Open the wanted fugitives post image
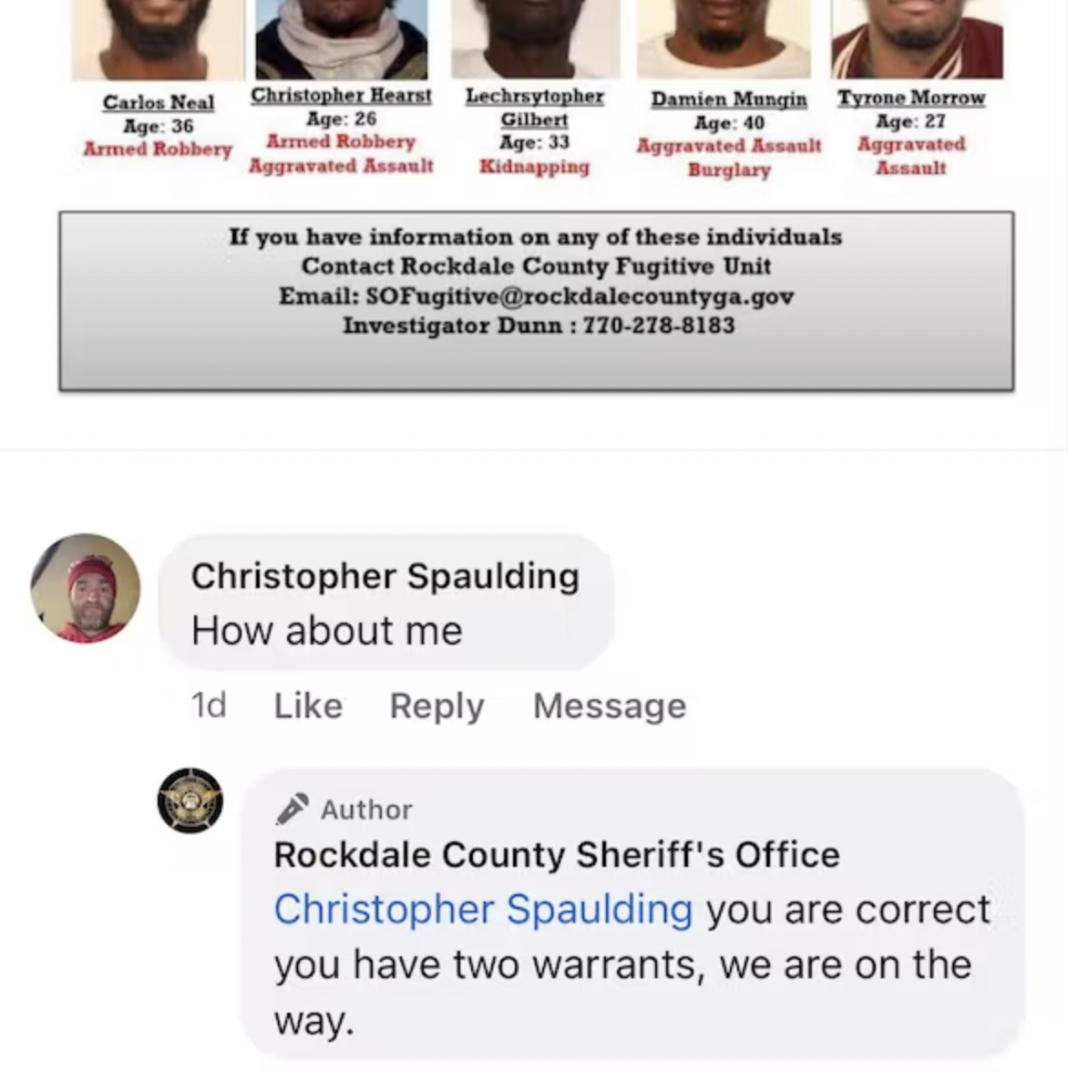This screenshot has width=1068, height=1073. click(x=535, y=200)
